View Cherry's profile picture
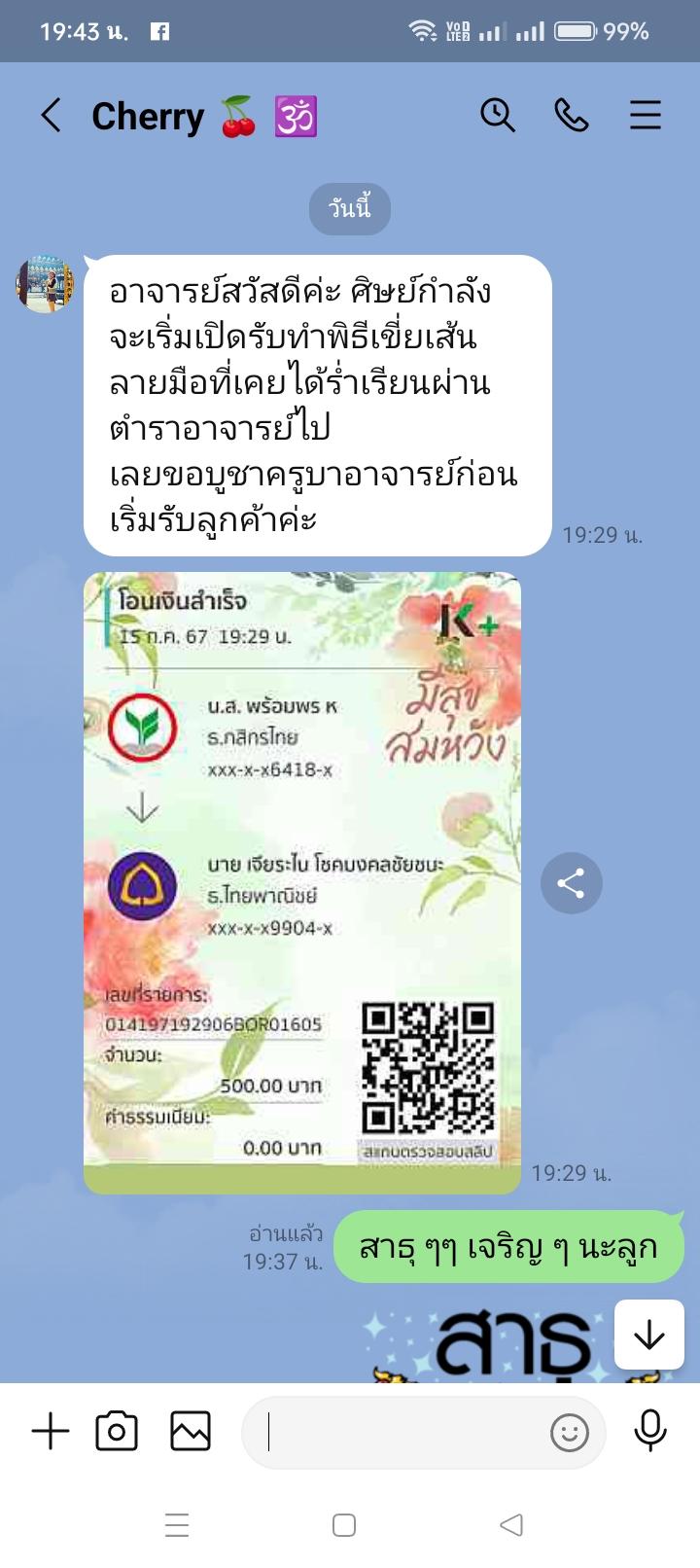Screen dimensions: 700x1568 pyautogui.click(x=45, y=285)
